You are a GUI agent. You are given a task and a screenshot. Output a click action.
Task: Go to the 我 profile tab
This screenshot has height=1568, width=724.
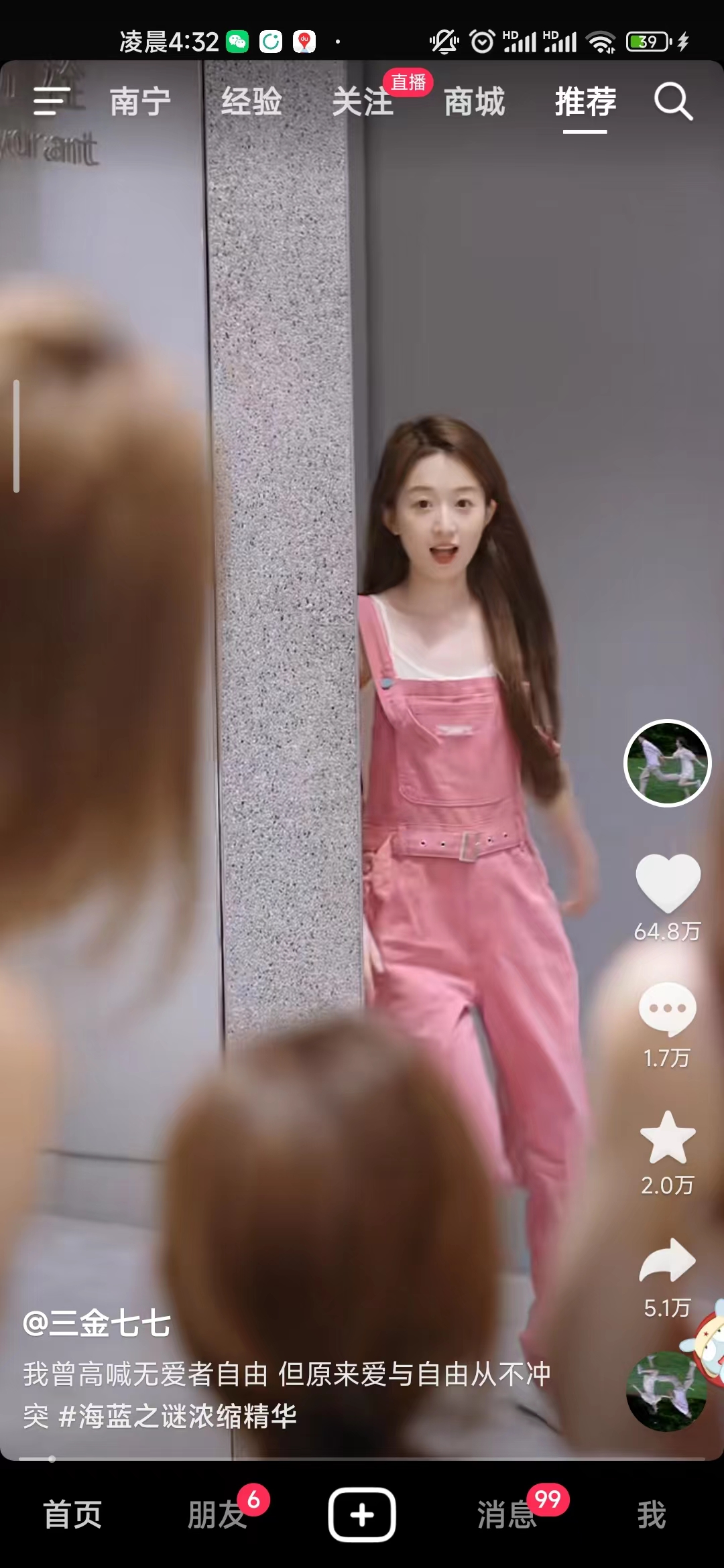pos(651,1514)
